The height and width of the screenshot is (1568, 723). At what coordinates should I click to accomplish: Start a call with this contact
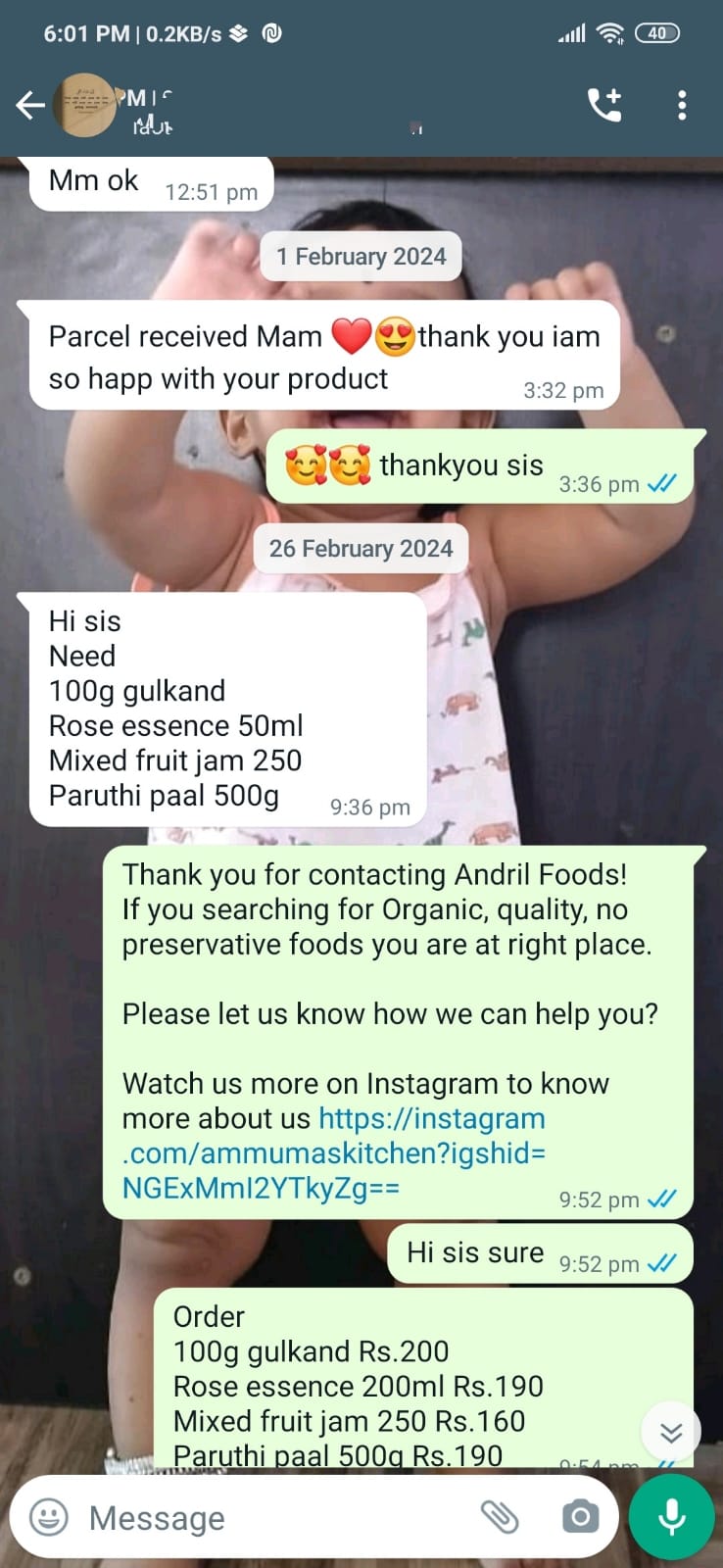pyautogui.click(x=603, y=105)
